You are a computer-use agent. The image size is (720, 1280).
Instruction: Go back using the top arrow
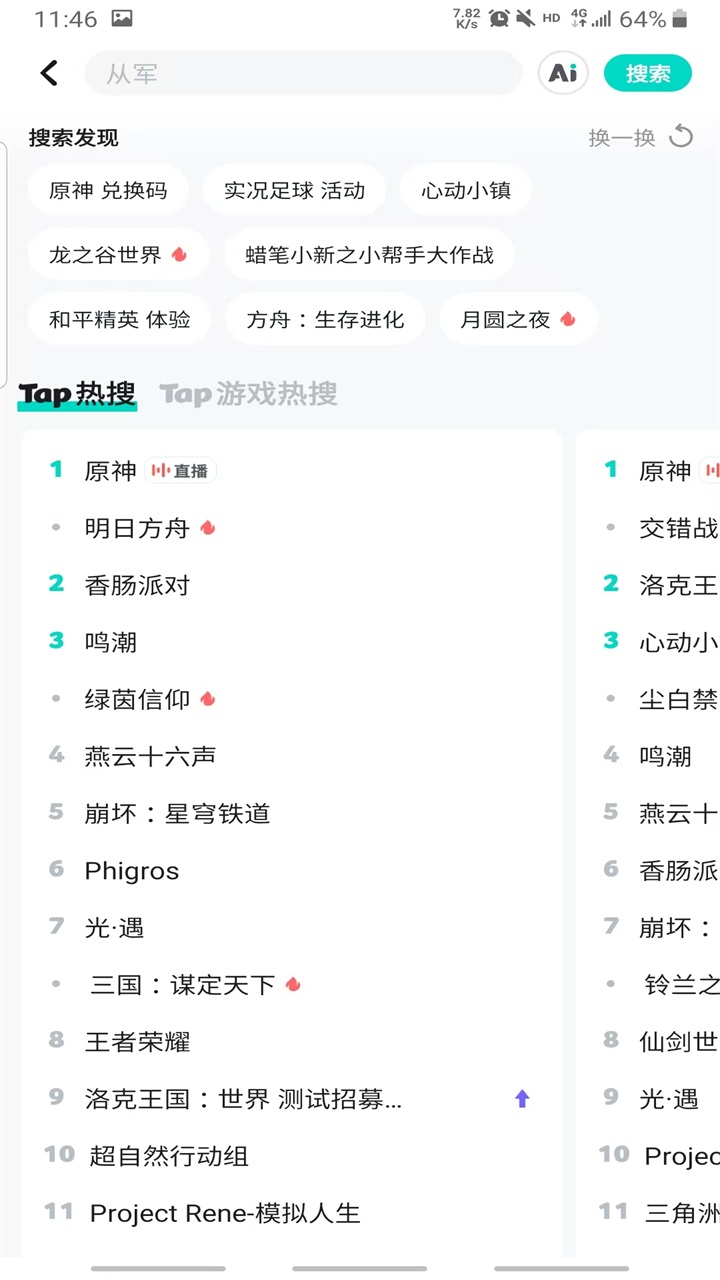49,73
